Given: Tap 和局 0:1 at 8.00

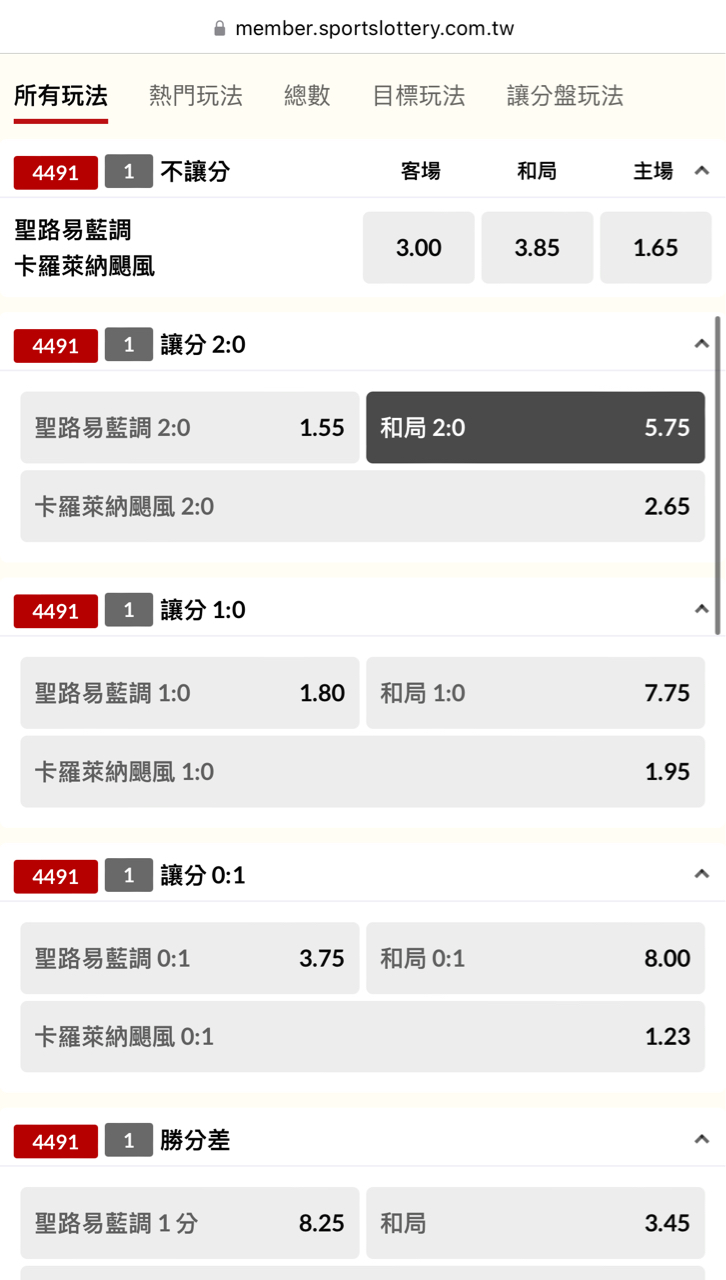Looking at the screenshot, I should pyautogui.click(x=535, y=959).
